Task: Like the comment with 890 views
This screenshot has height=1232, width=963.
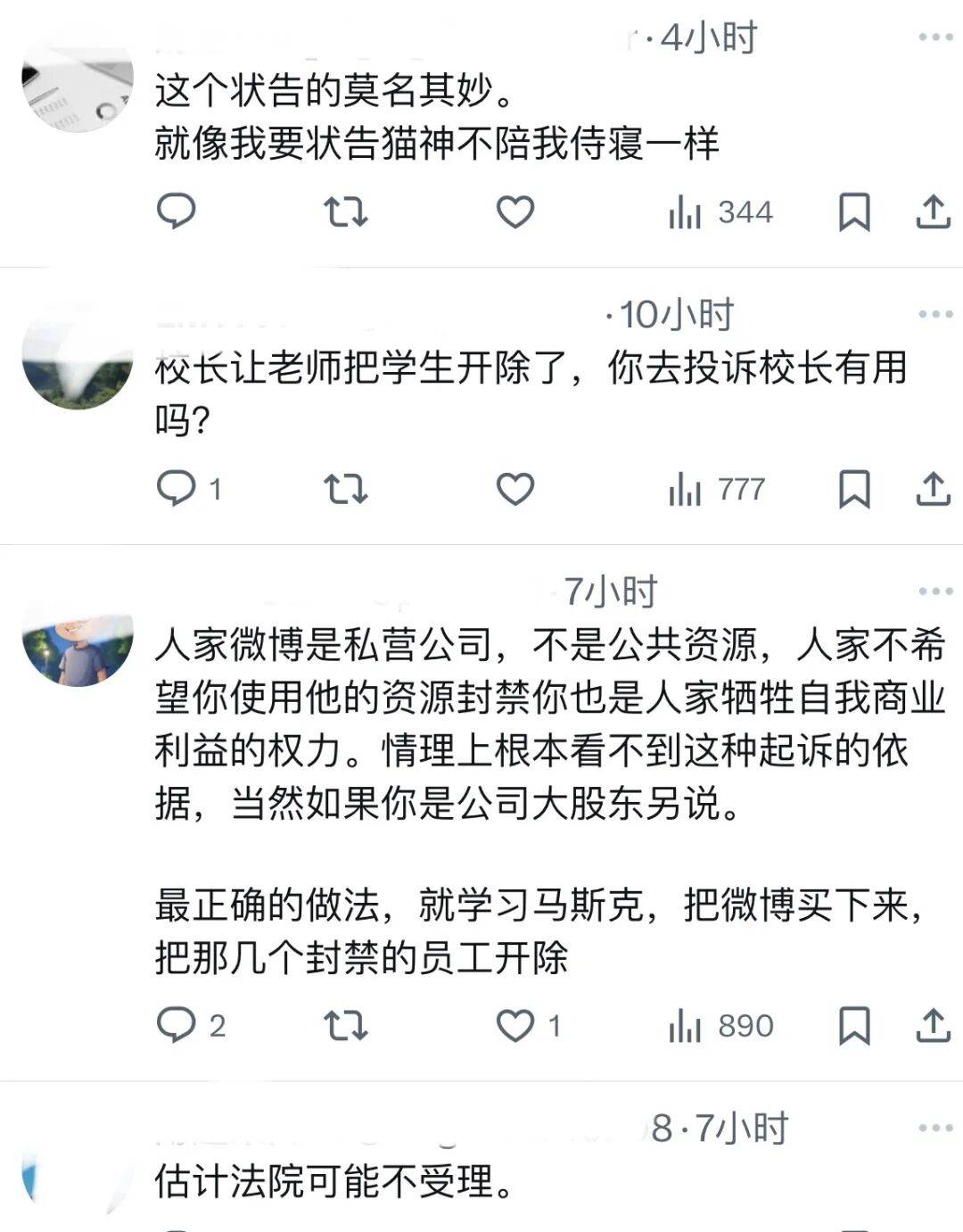Action: pos(514,1025)
